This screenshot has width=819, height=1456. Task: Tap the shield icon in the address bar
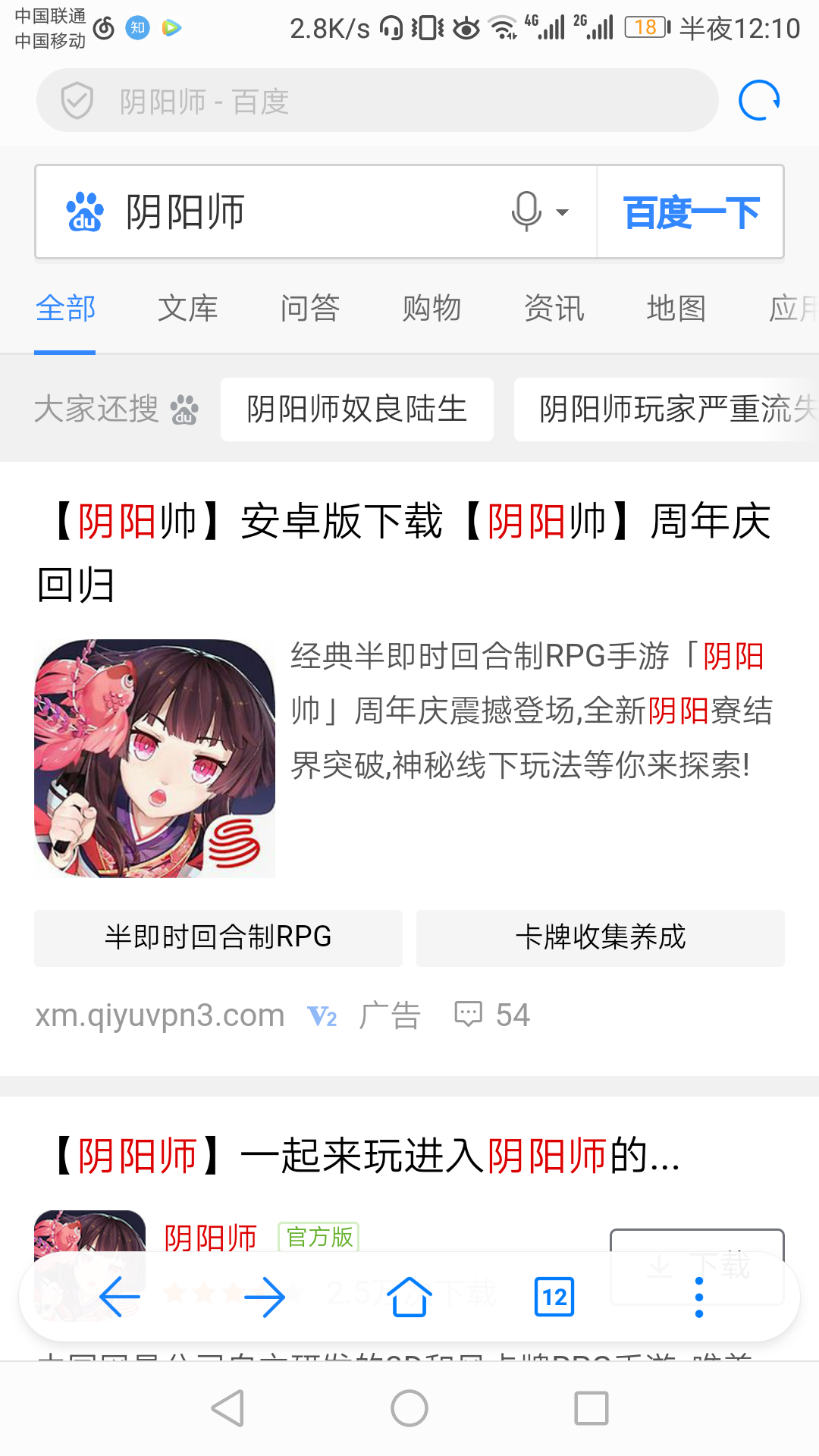point(75,99)
